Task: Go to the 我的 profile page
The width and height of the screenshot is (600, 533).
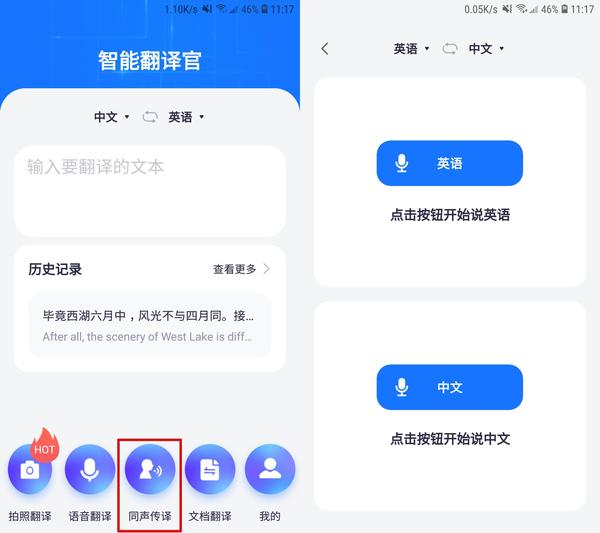Action: pyautogui.click(x=270, y=471)
